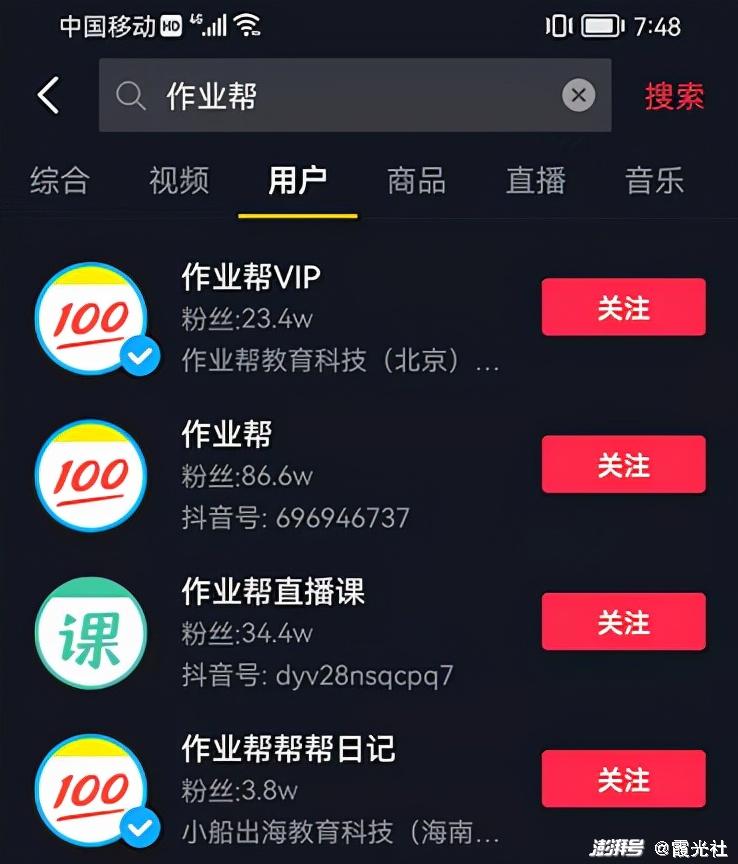
Task: Select the 用户 tab
Action: click(x=297, y=181)
